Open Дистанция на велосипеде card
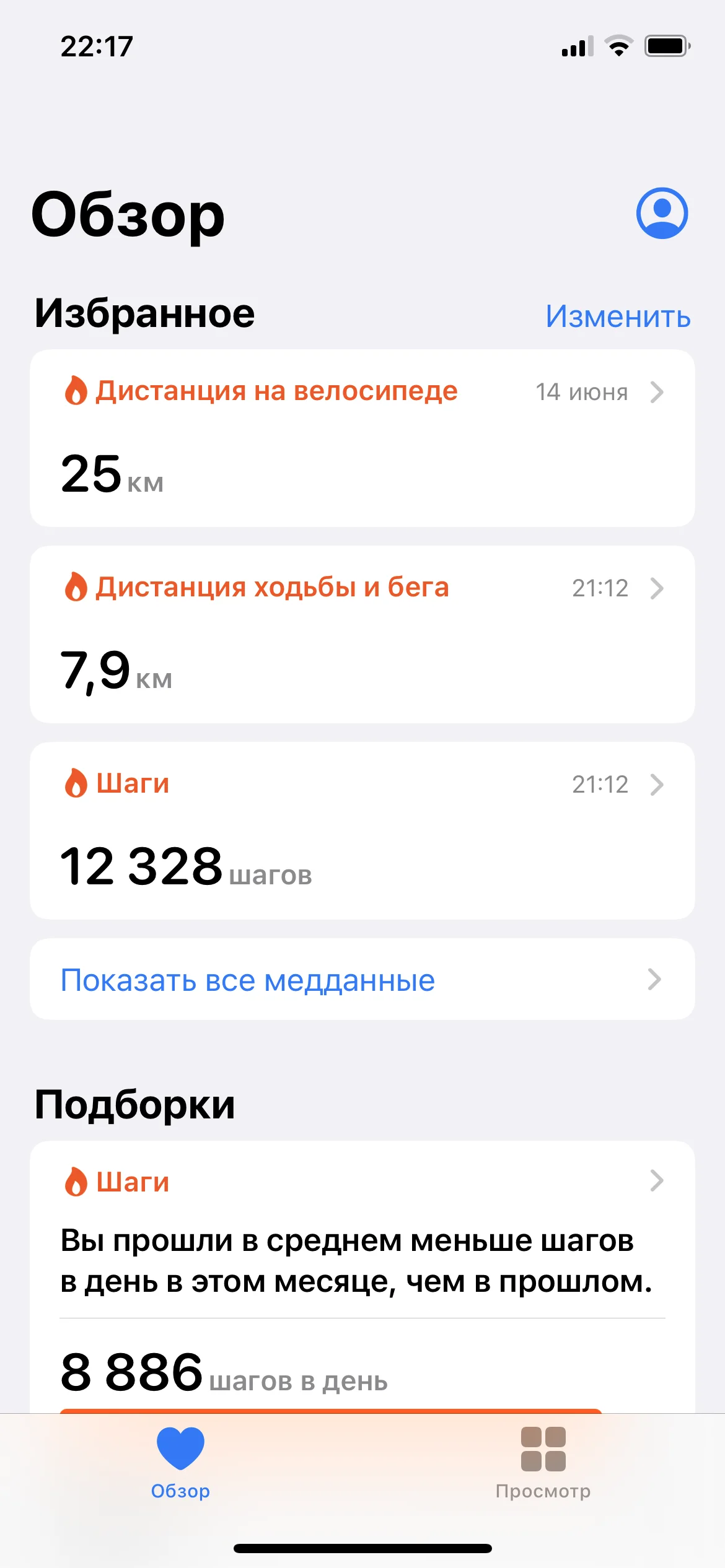Viewport: 725px width, 1568px height. pyautogui.click(x=362, y=438)
